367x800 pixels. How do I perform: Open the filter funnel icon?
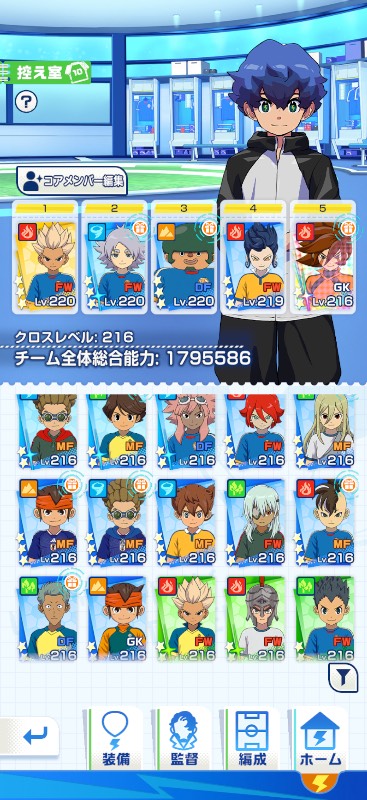[342, 678]
